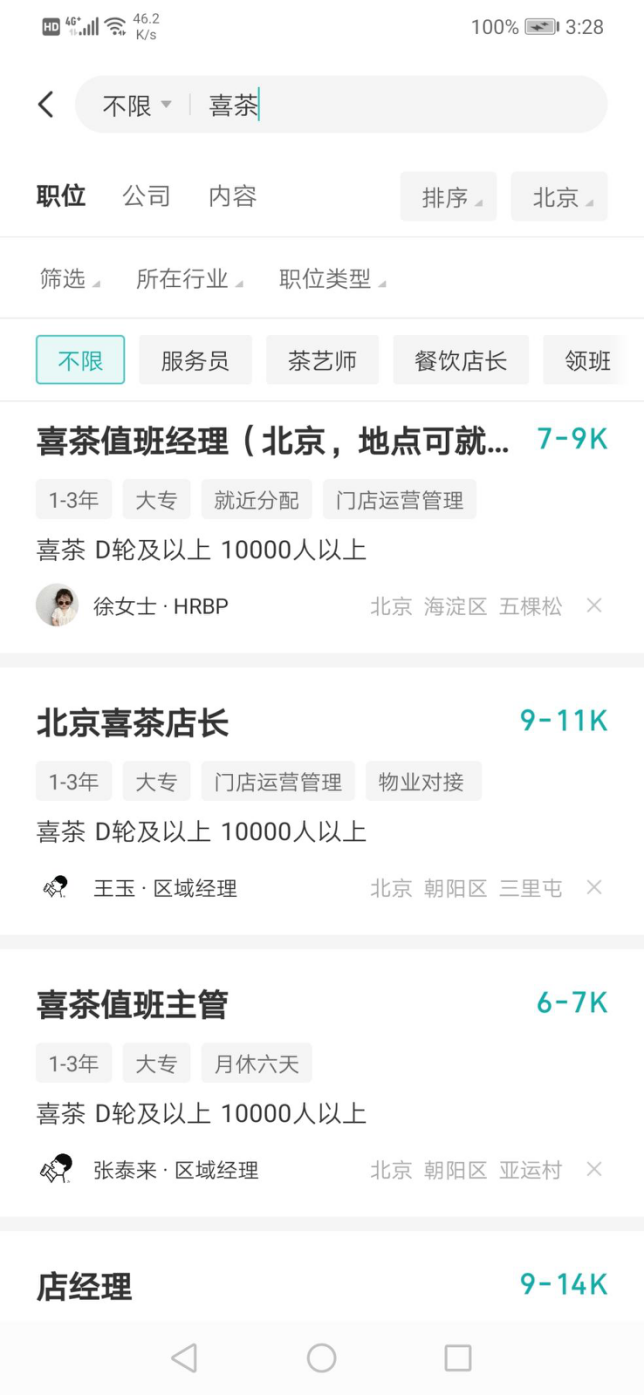The image size is (644, 1395).
Task: Remove the 喜茶值班主管 listing
Action: (594, 1169)
